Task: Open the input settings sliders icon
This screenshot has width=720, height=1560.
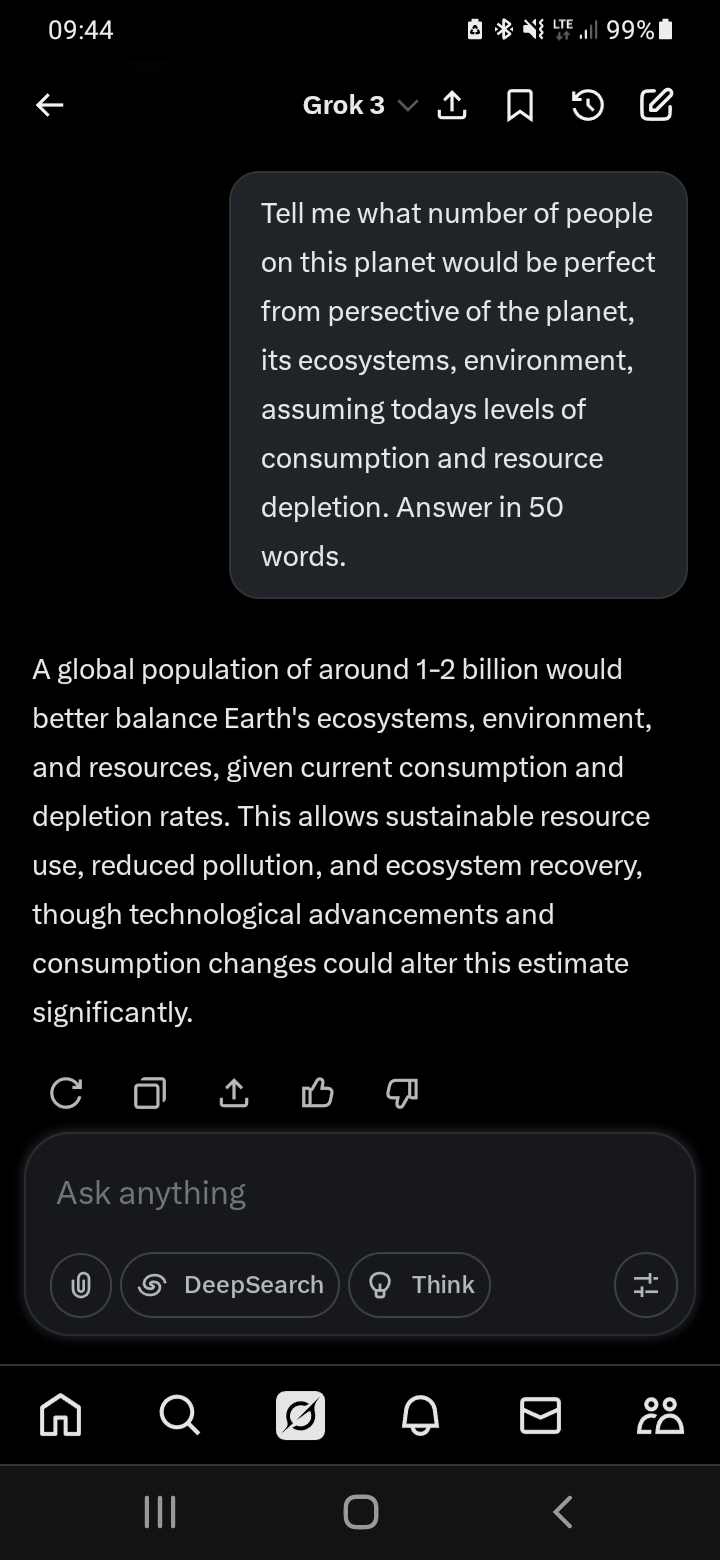Action: coord(646,1285)
